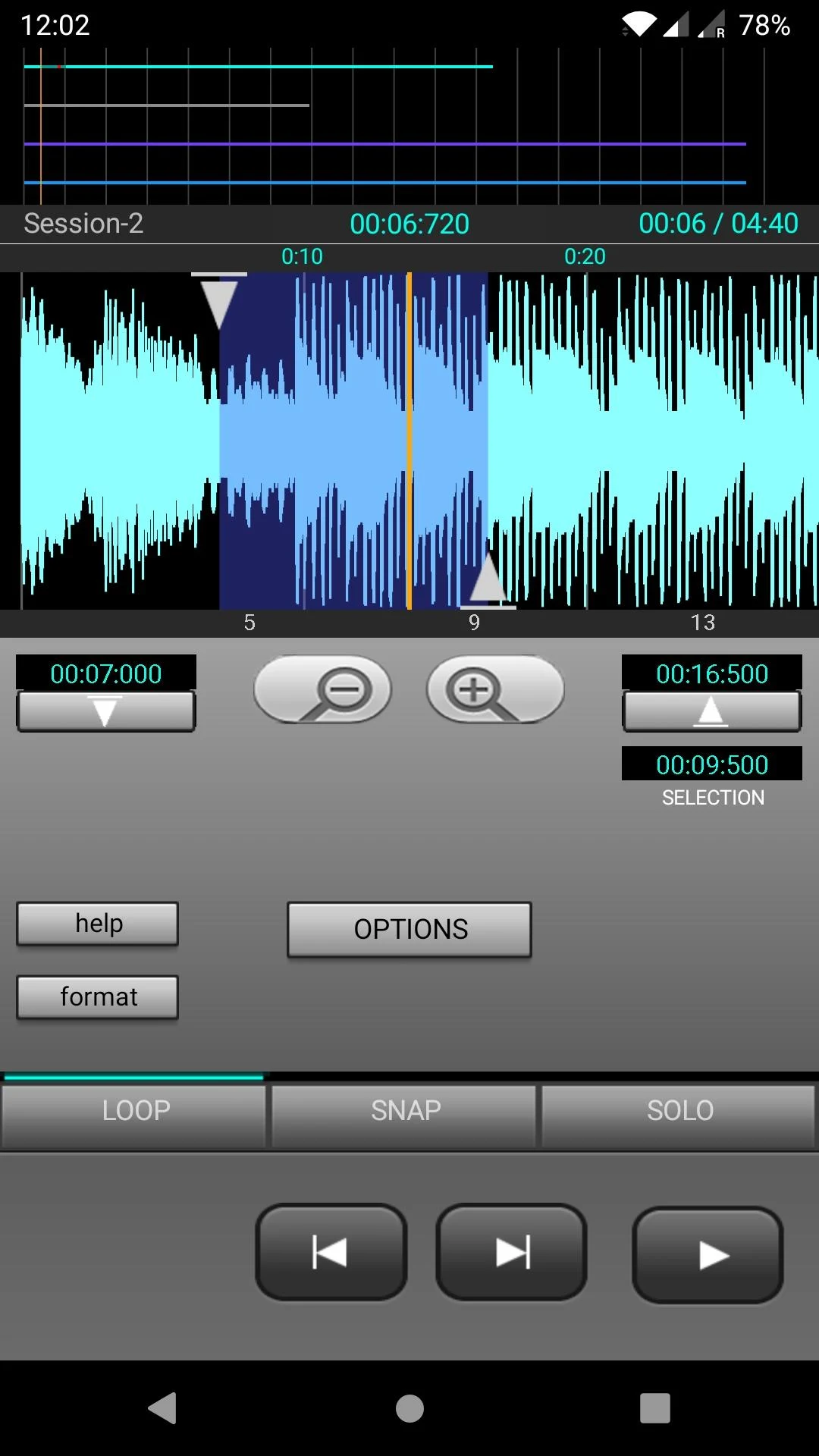819x1456 pixels.
Task: Go to the home screen
Action: 409,1408
